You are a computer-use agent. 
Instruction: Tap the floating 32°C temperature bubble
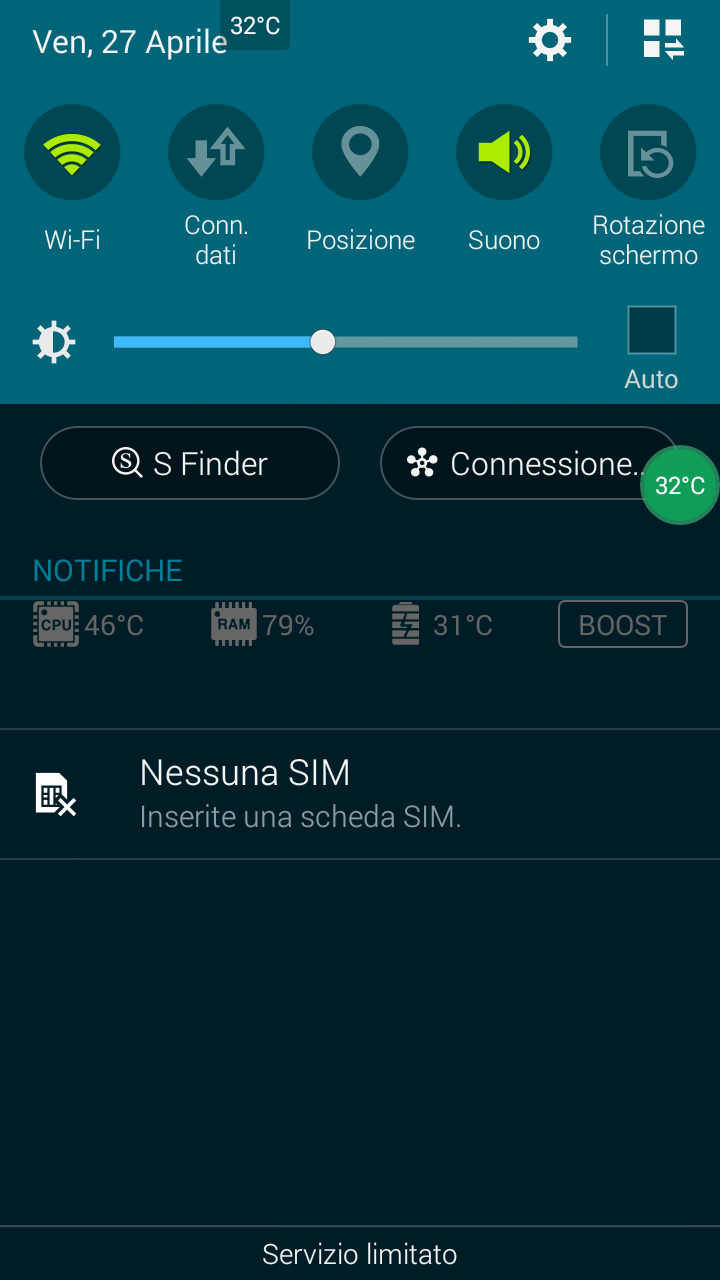(680, 485)
